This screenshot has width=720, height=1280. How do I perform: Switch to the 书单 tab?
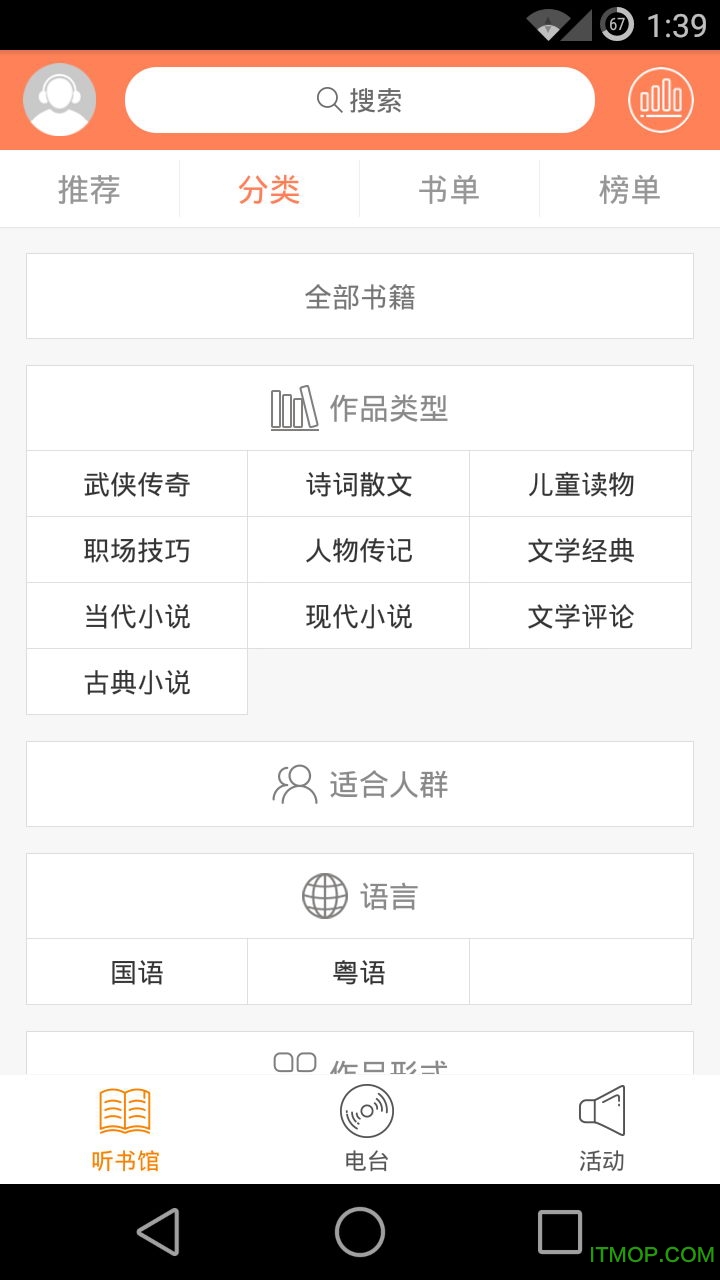pos(450,188)
